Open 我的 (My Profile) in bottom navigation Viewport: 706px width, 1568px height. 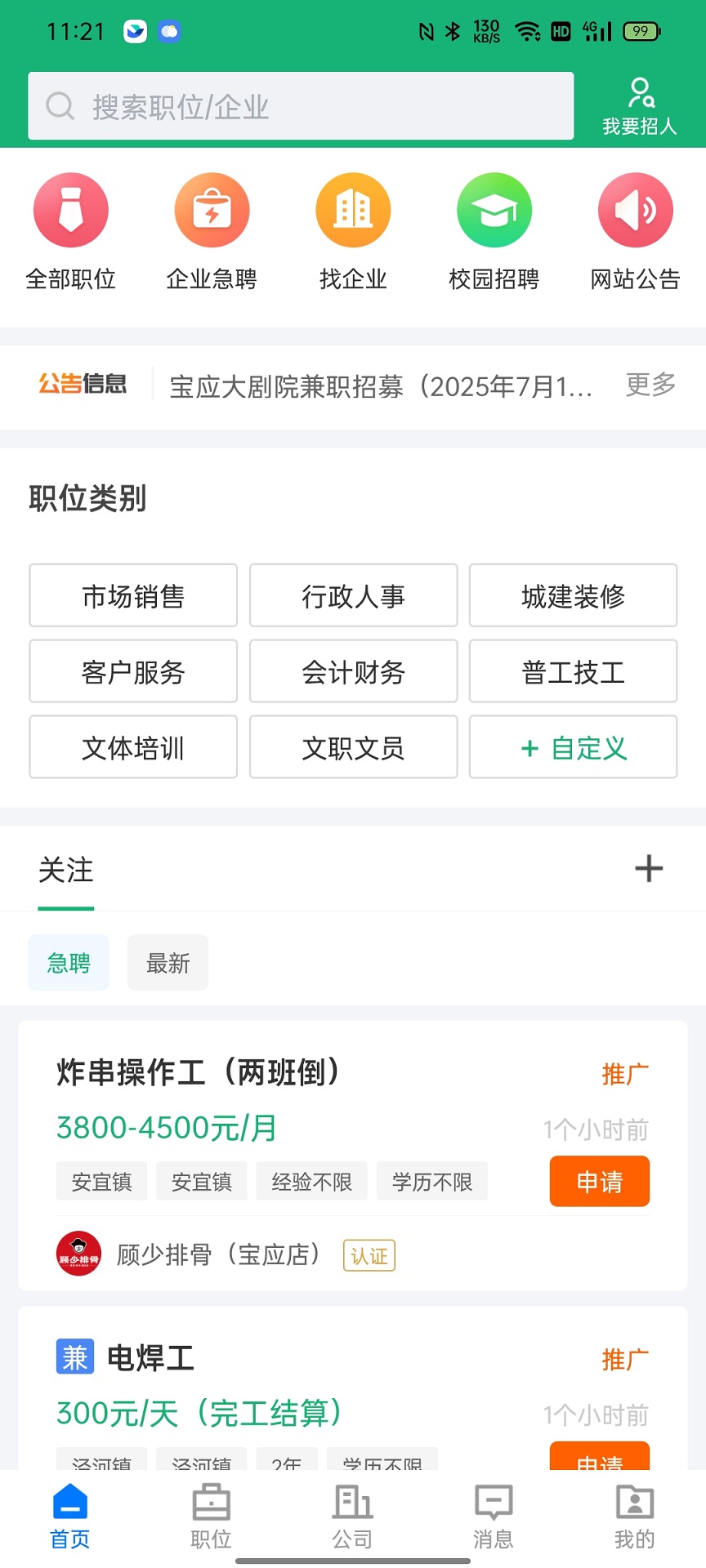tap(634, 1517)
